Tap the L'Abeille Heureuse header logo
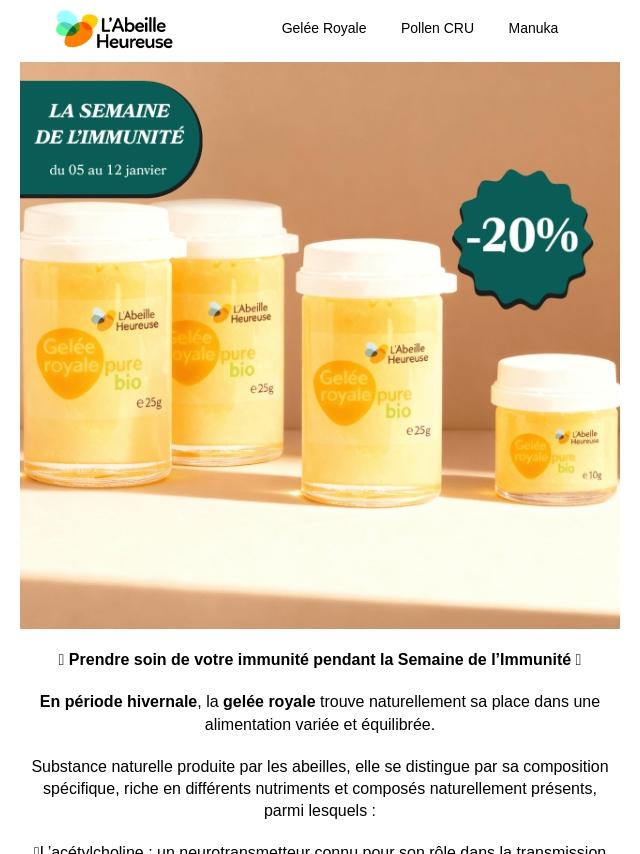Viewport: 640px width, 854px height. (114, 29)
